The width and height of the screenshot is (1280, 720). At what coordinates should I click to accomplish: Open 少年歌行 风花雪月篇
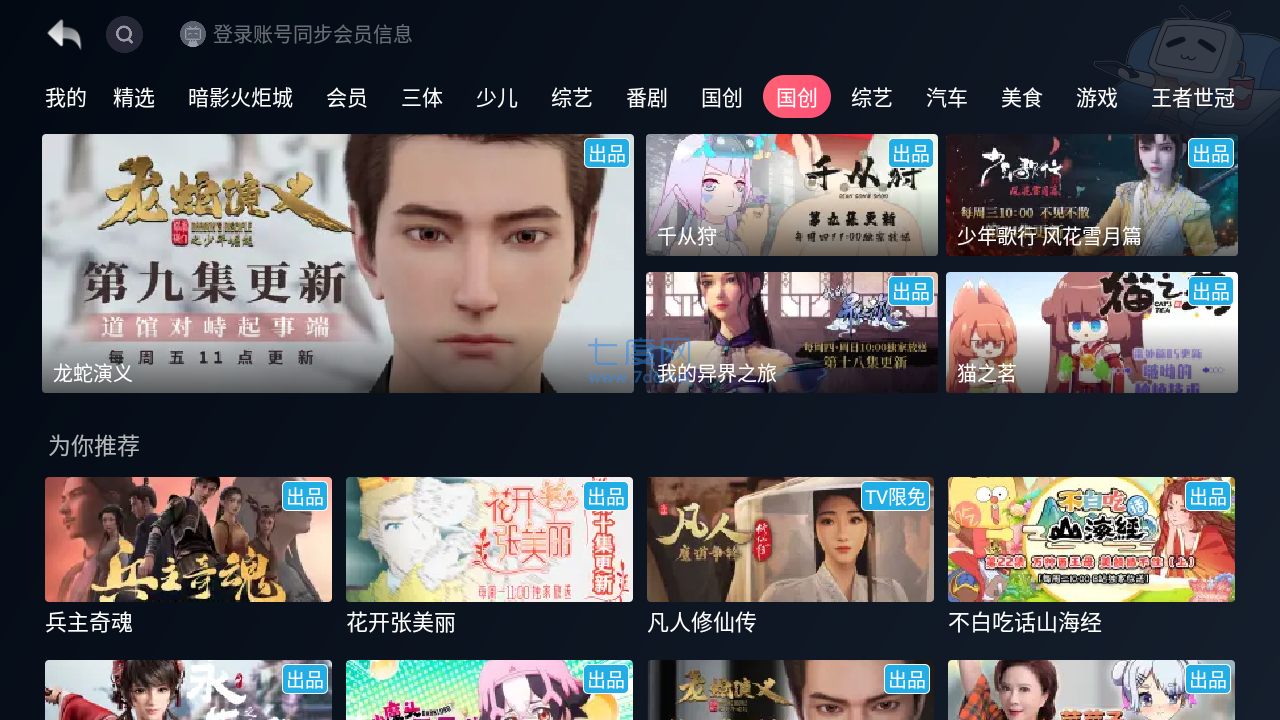coord(1091,195)
